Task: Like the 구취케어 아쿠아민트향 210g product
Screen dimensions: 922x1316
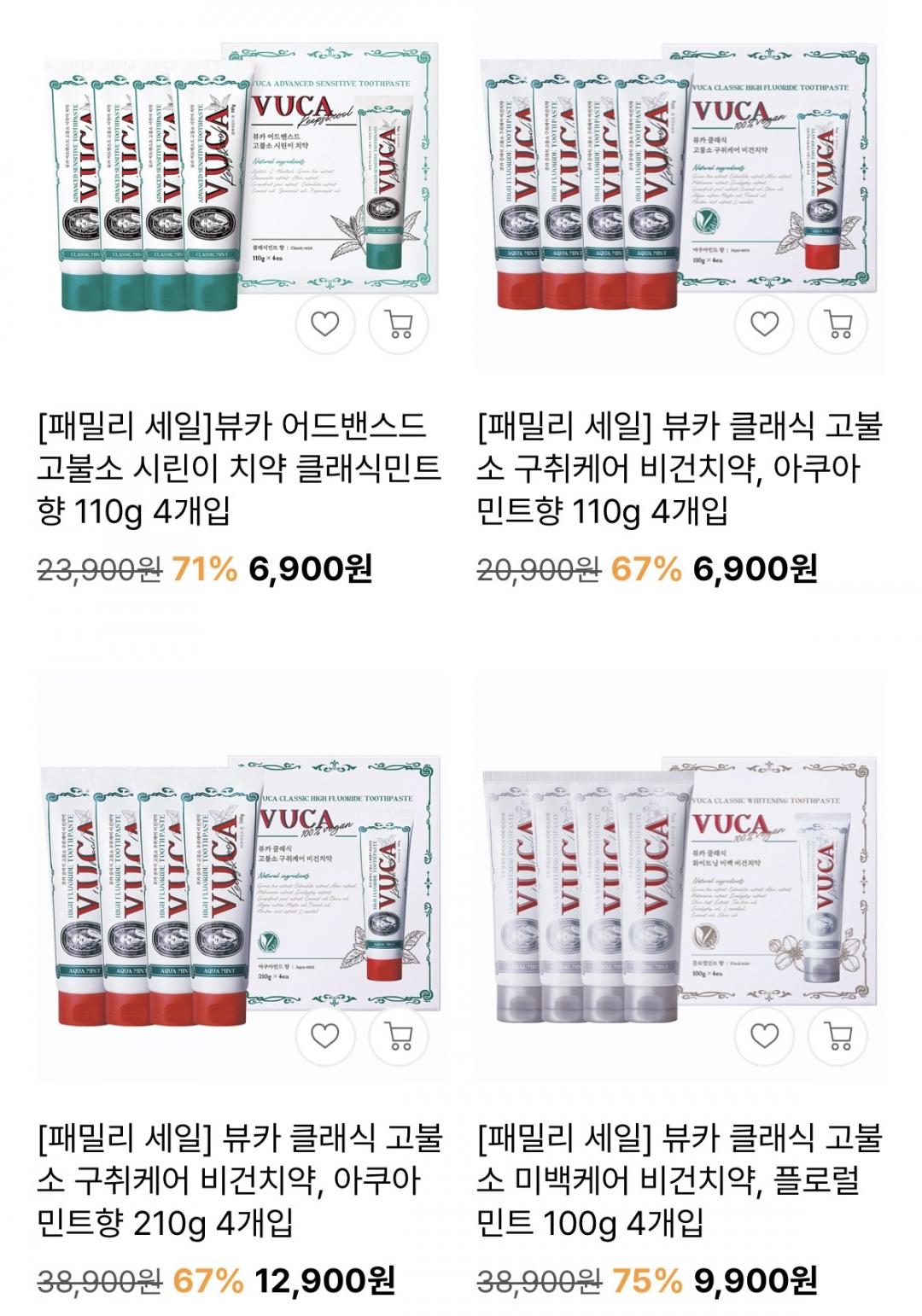Action: 324,1036
